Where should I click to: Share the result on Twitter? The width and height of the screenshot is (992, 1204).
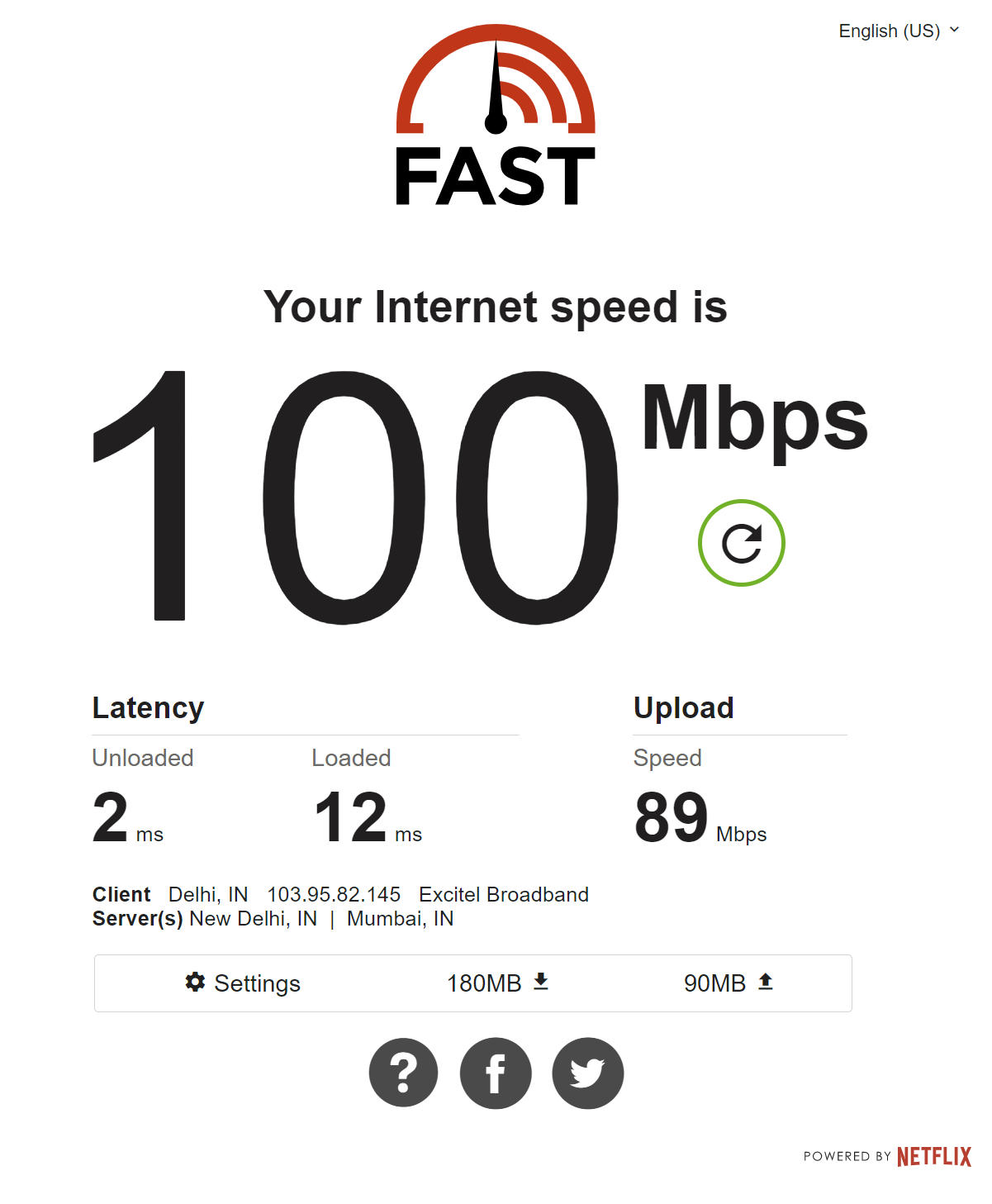coord(587,1073)
